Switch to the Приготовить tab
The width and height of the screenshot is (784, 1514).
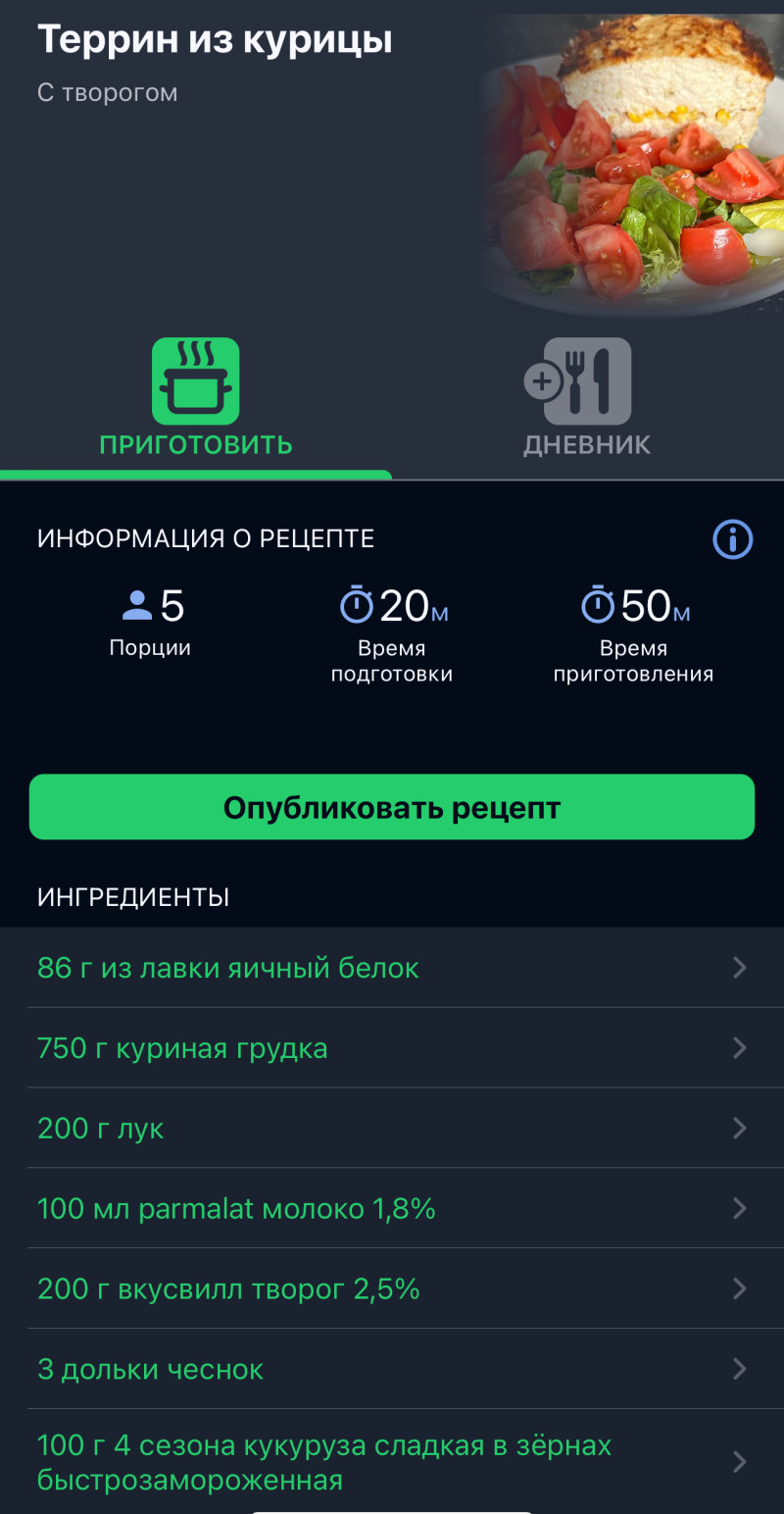[196, 398]
